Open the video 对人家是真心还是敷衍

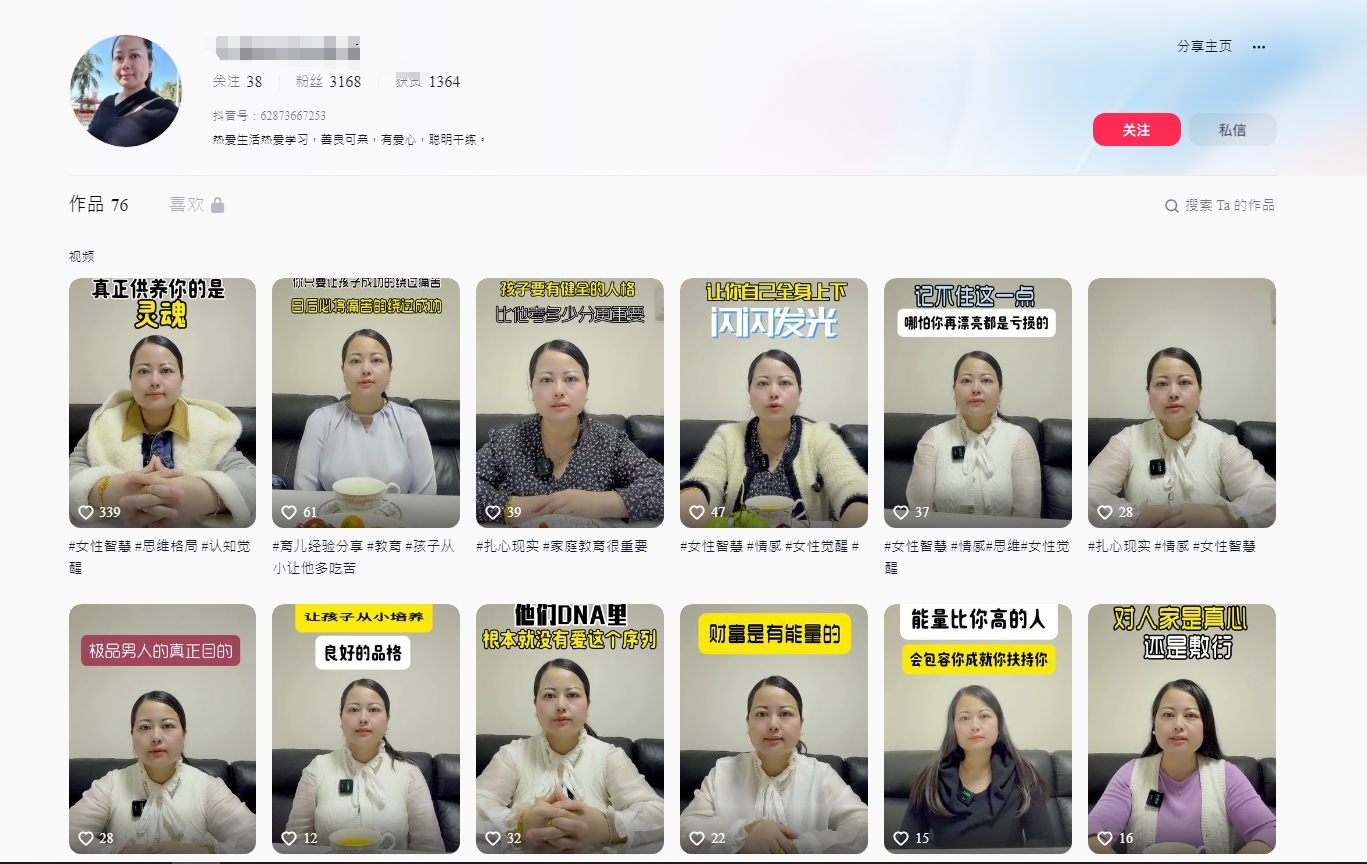click(x=1181, y=728)
